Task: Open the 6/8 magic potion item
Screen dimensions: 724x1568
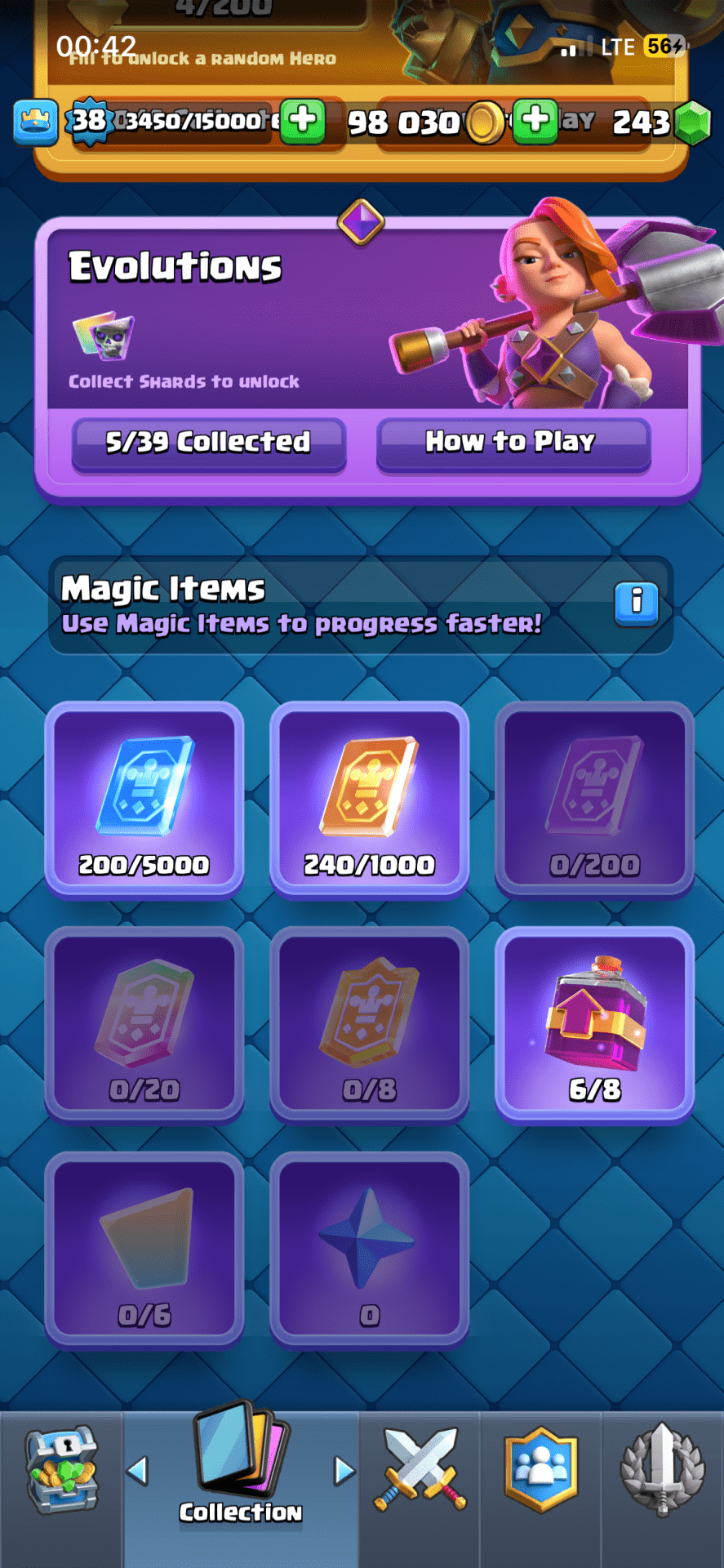Action: (594, 1024)
